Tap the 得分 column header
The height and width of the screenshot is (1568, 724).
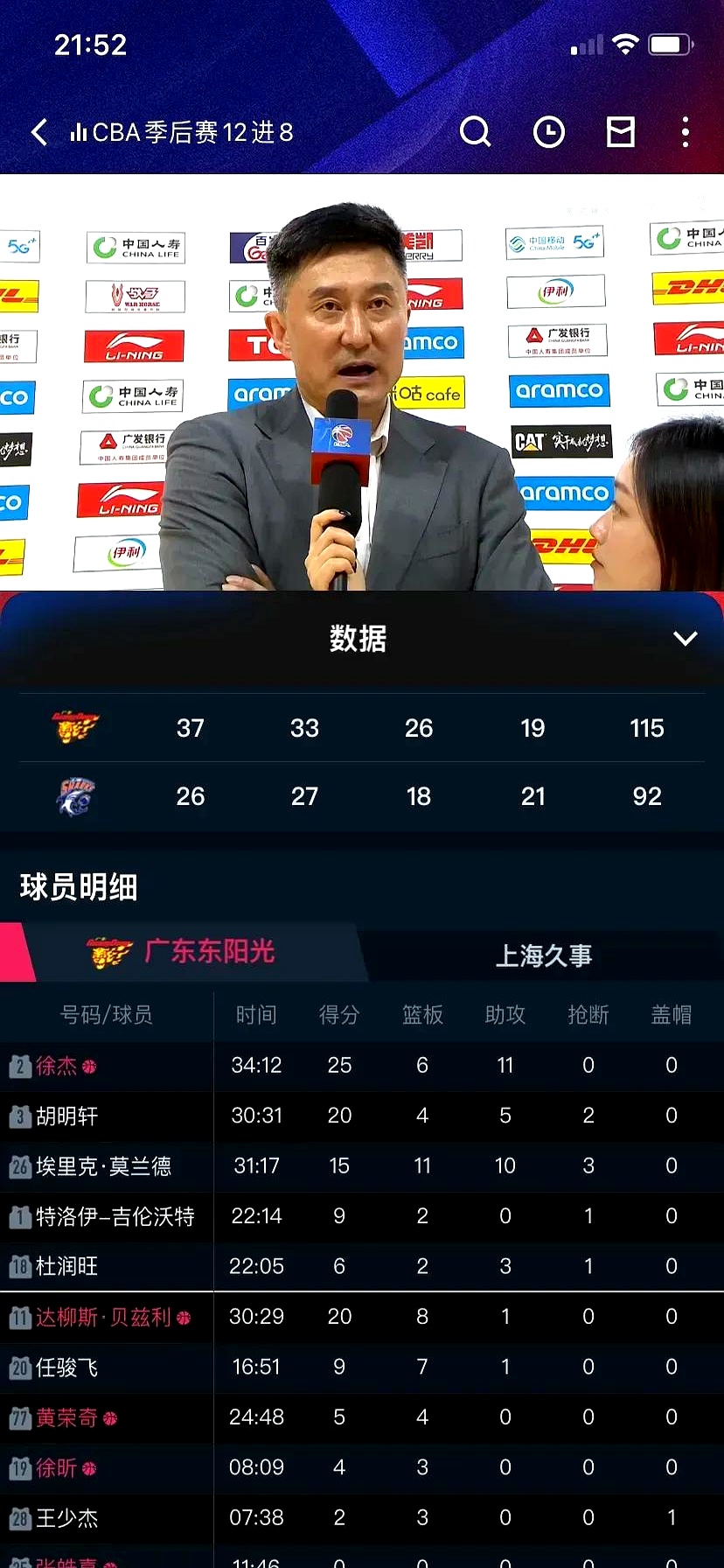(339, 1014)
